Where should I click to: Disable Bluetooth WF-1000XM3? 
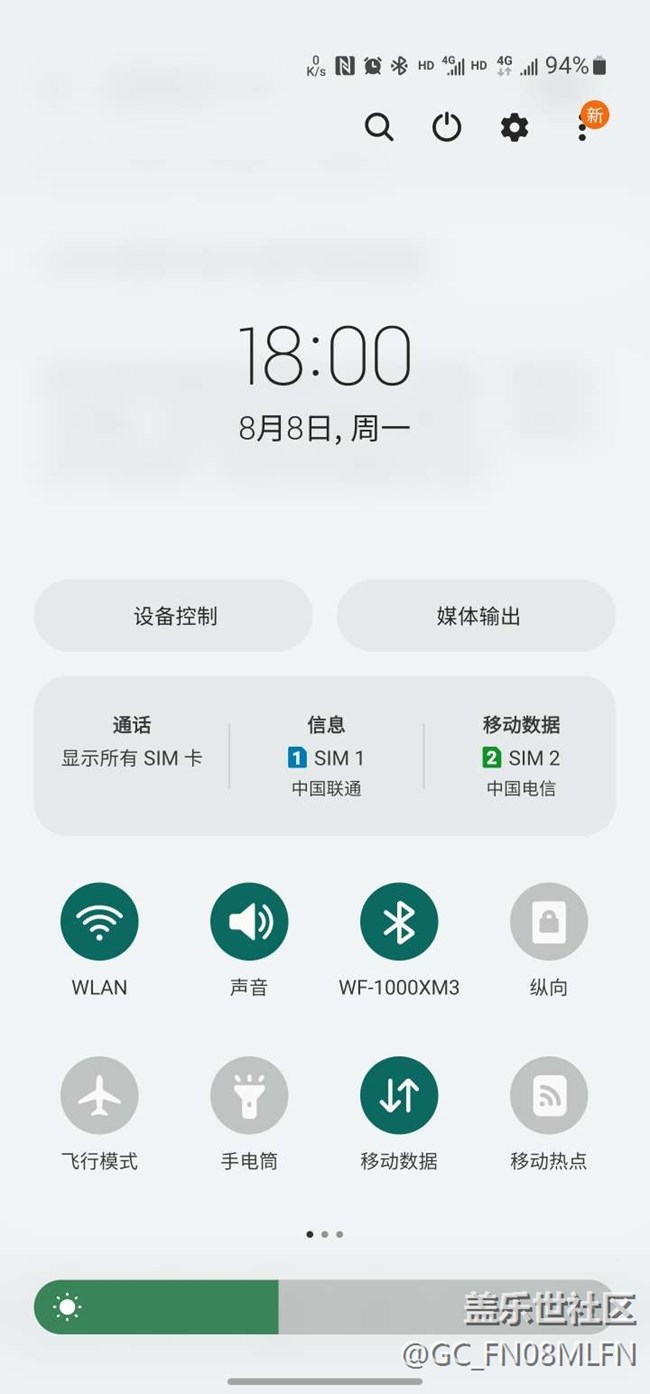(399, 921)
